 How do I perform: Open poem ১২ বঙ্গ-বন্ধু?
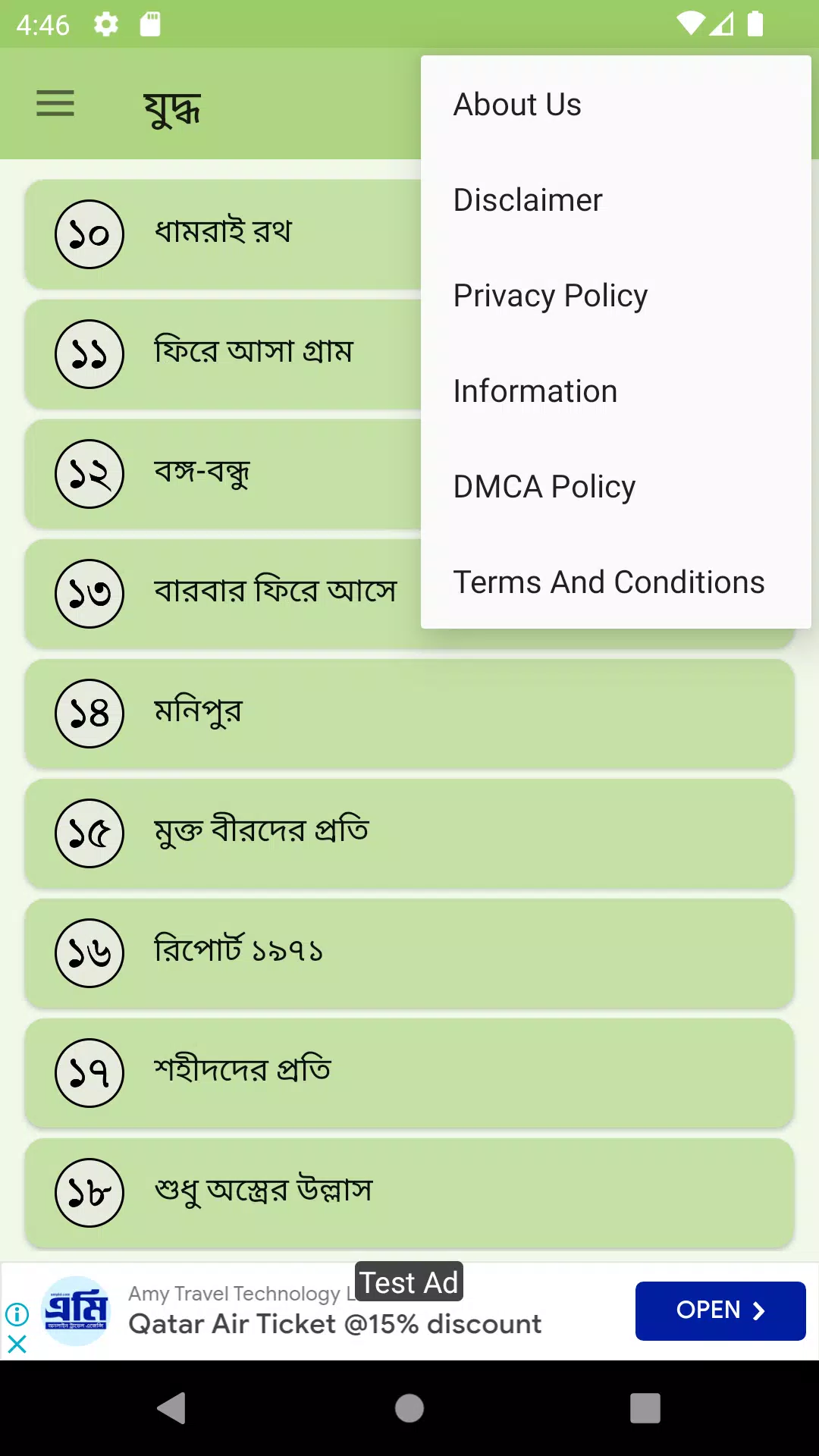click(x=223, y=474)
